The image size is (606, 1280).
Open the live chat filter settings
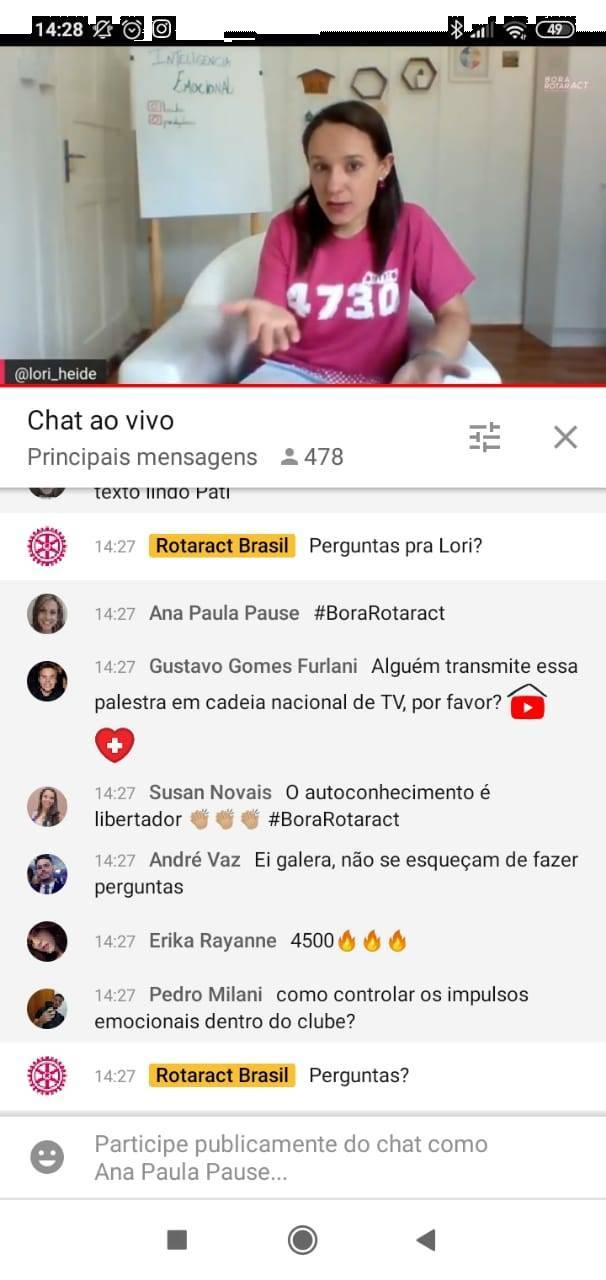485,437
